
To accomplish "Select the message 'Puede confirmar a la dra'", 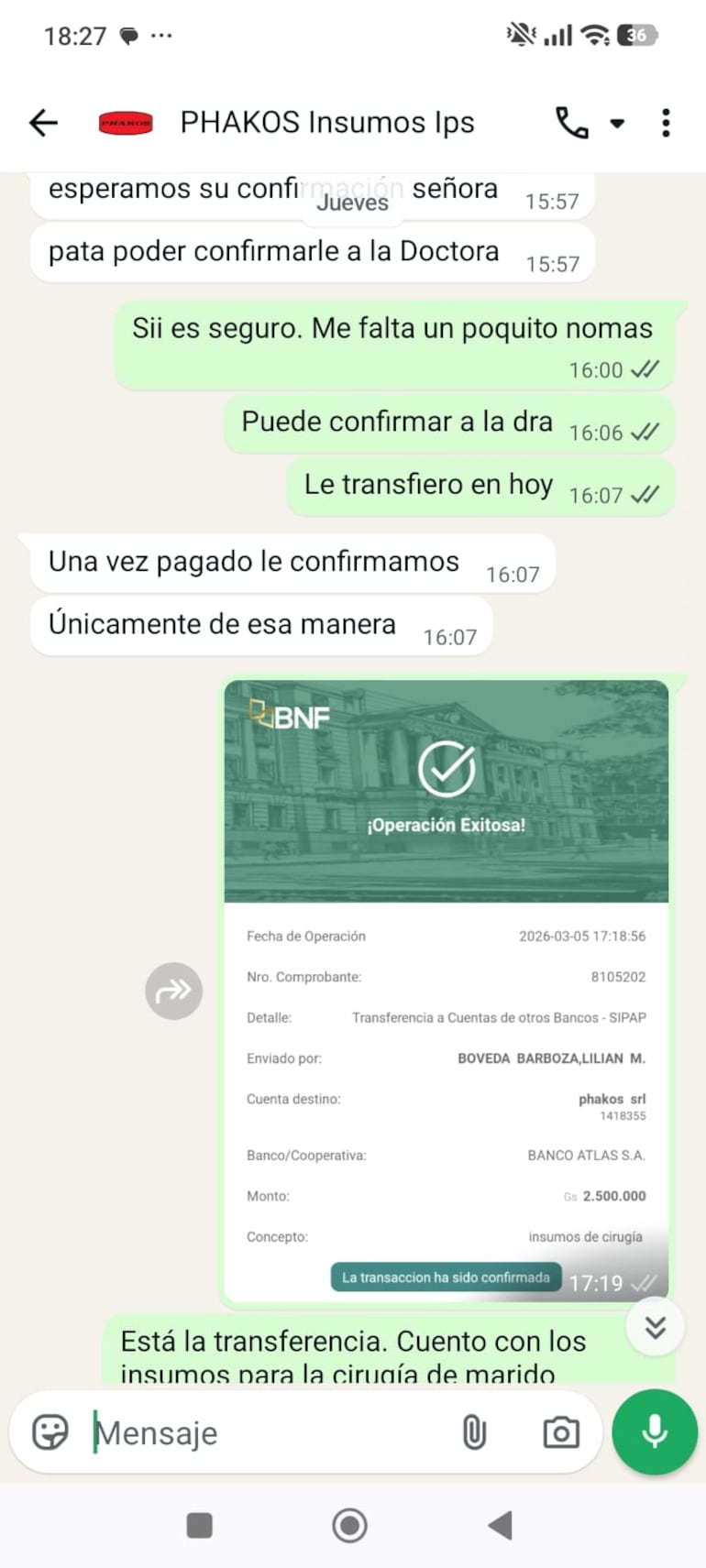I will [396, 422].
